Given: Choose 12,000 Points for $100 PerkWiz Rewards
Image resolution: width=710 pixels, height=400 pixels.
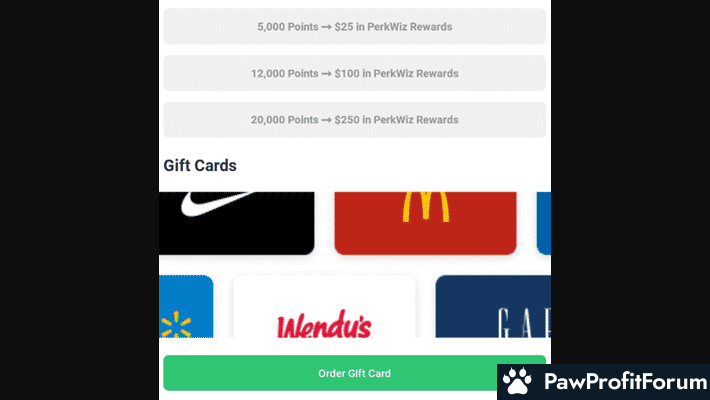Looking at the screenshot, I should pyautogui.click(x=354, y=73).
